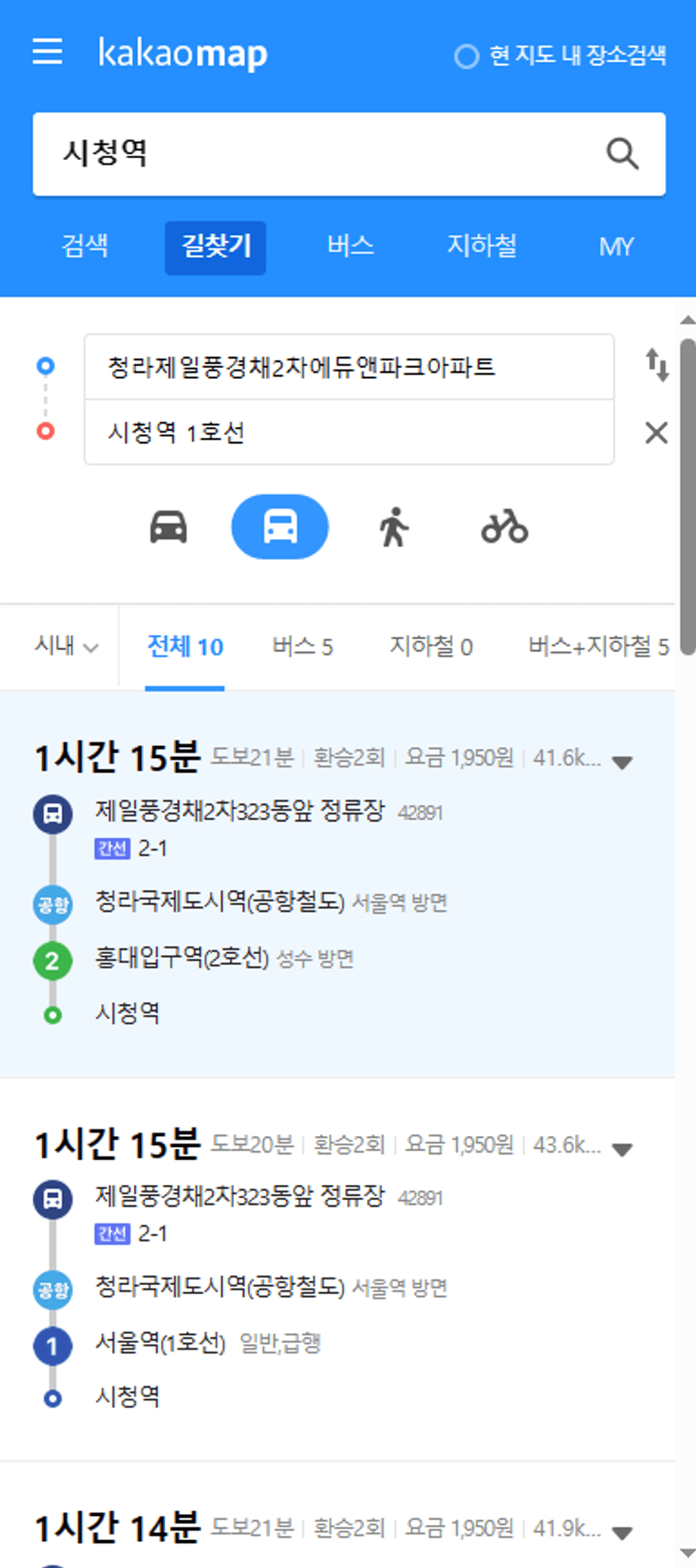Select car directions mode

pos(168,527)
